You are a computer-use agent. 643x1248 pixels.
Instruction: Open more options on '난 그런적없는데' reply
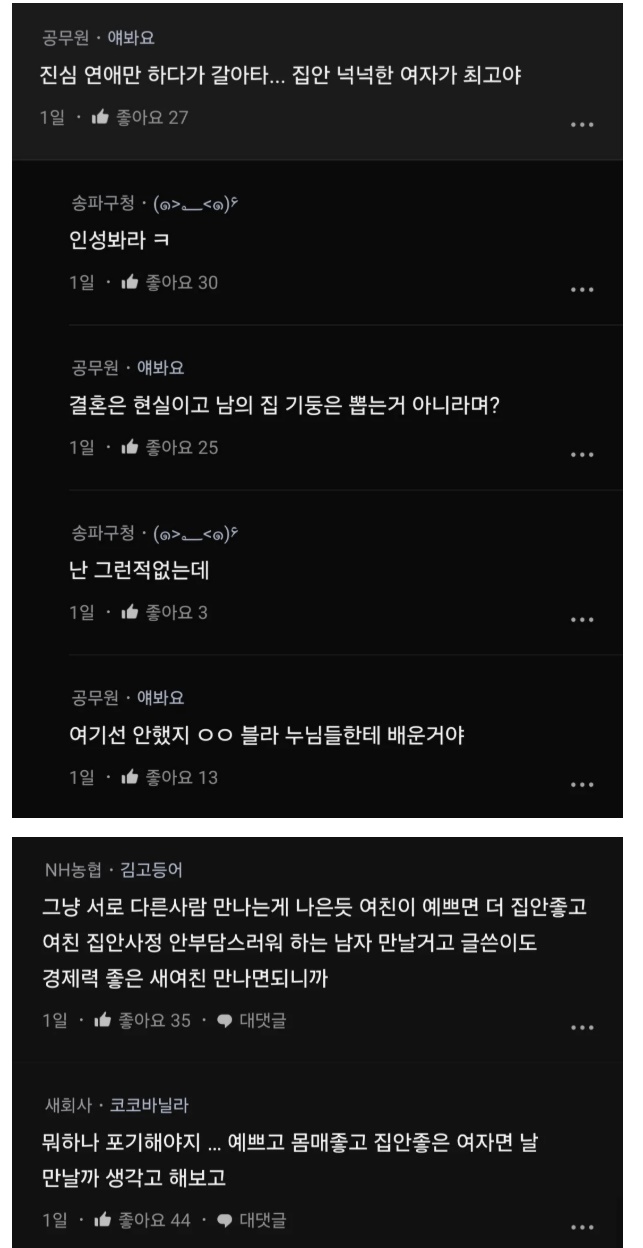tap(580, 619)
